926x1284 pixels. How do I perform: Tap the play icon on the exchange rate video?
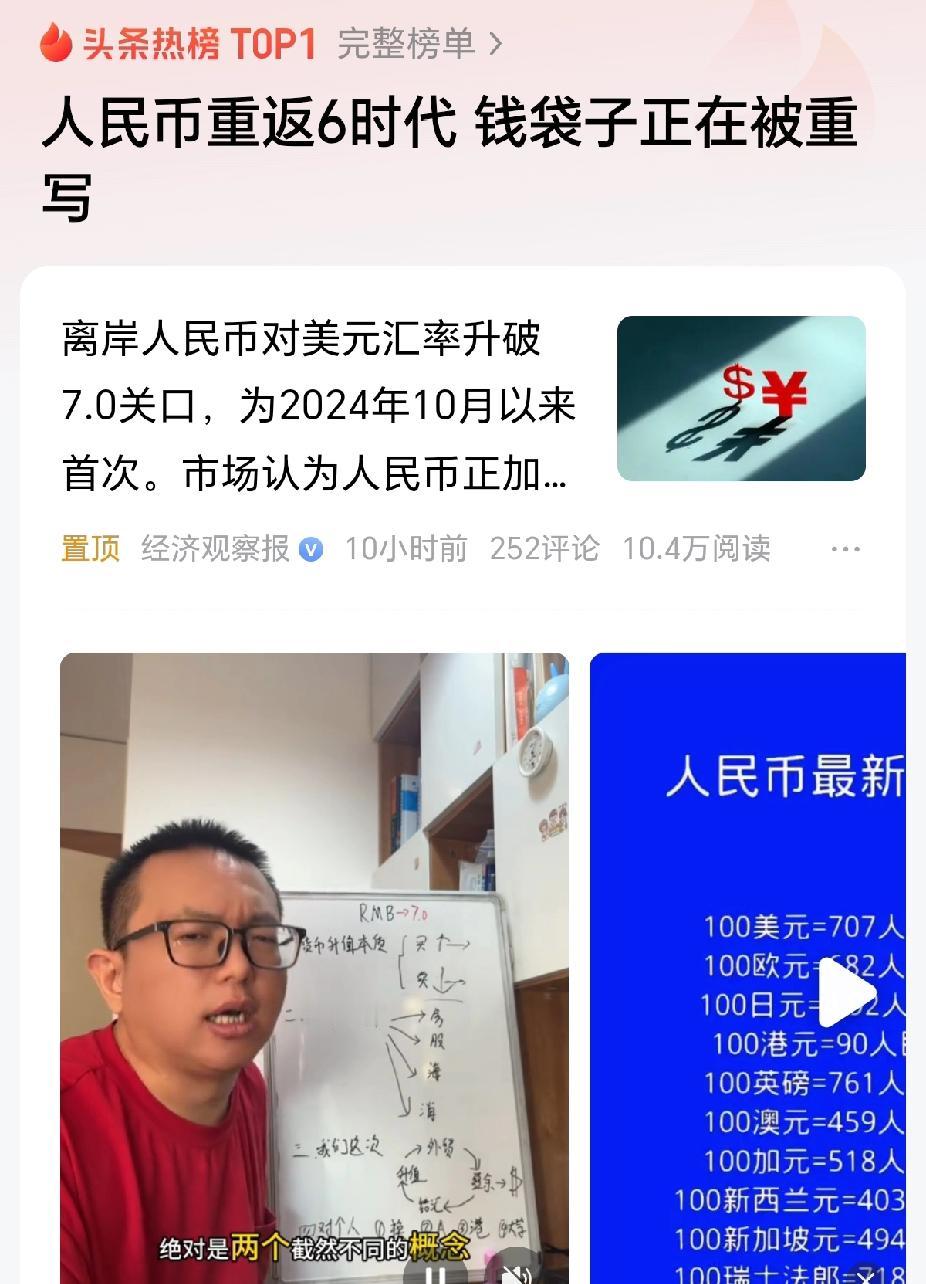845,992
